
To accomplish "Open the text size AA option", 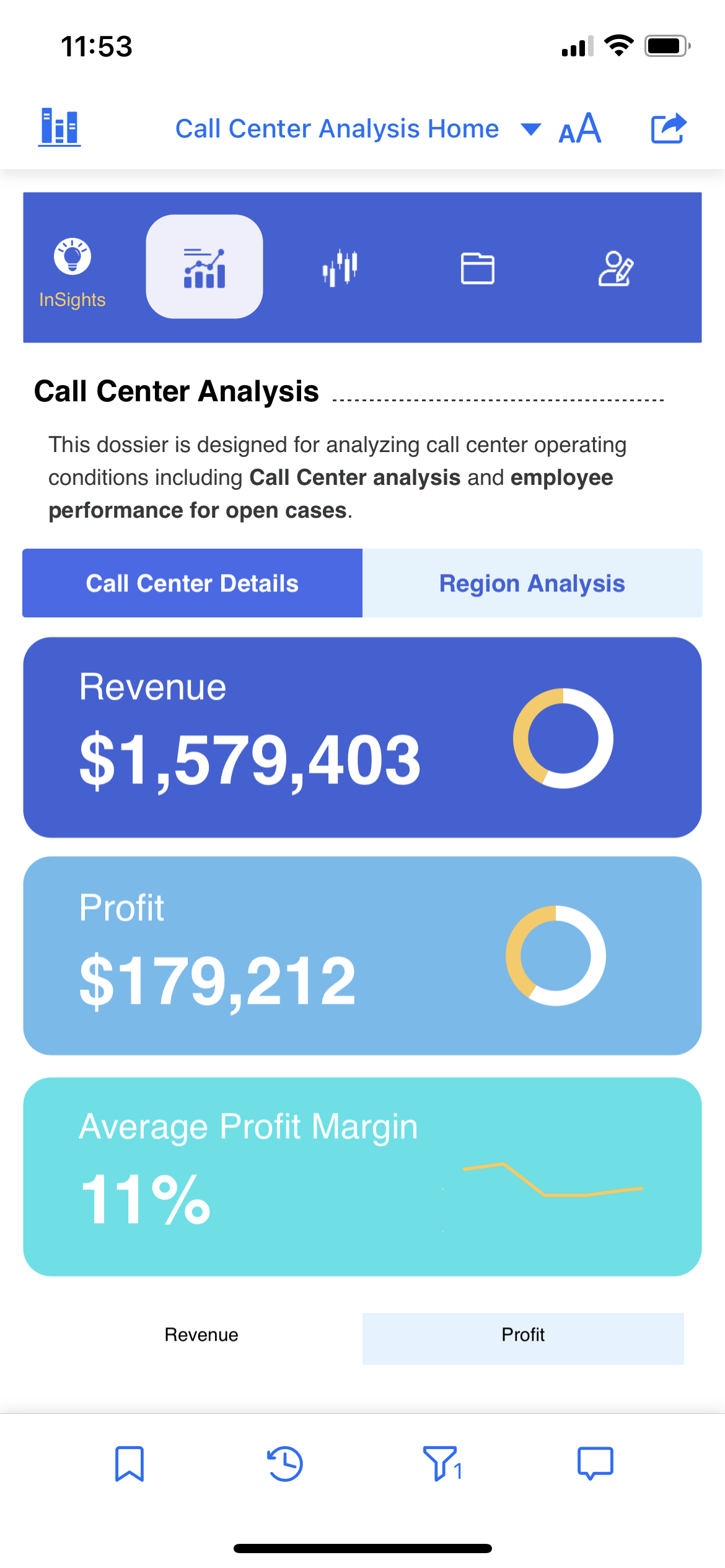I will 579,129.
